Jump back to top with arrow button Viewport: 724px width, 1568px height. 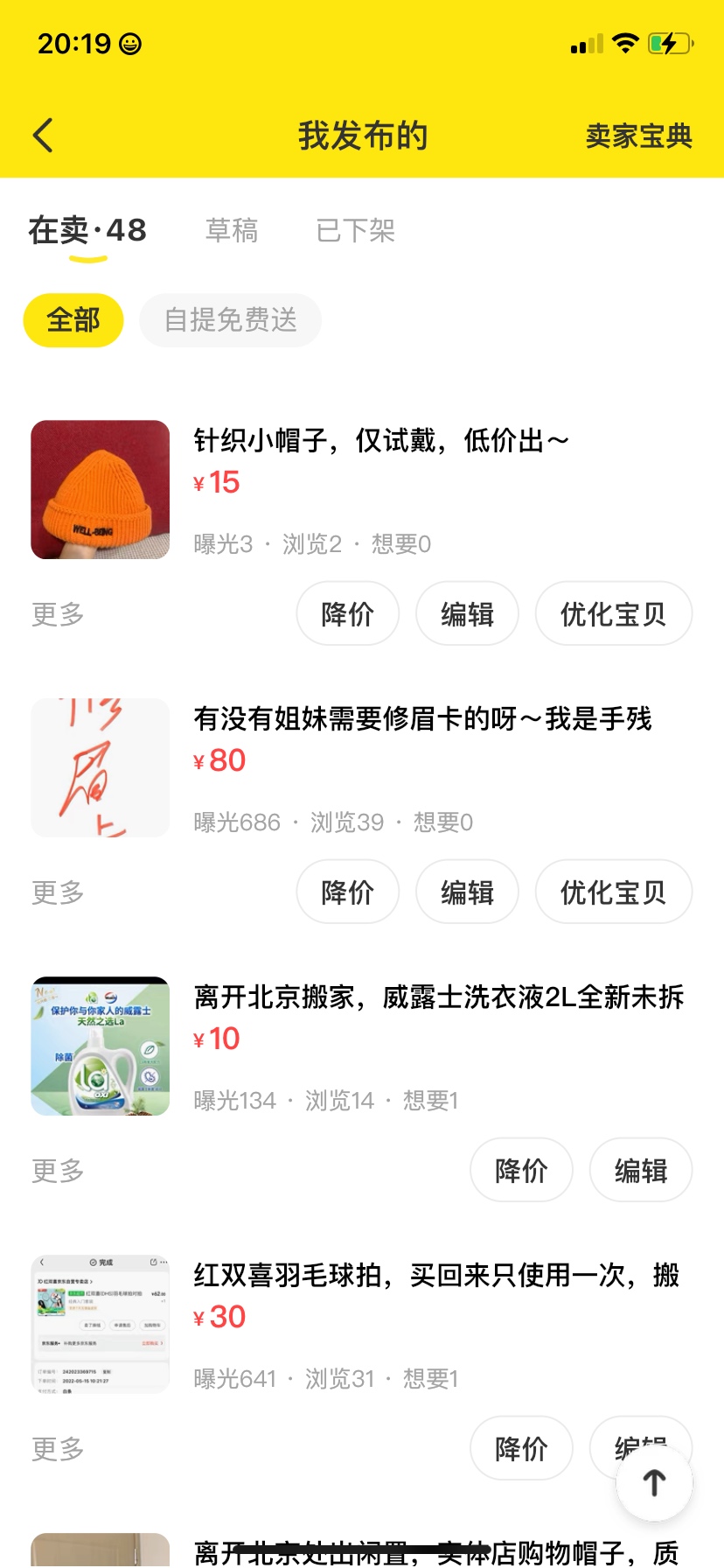[655, 1483]
